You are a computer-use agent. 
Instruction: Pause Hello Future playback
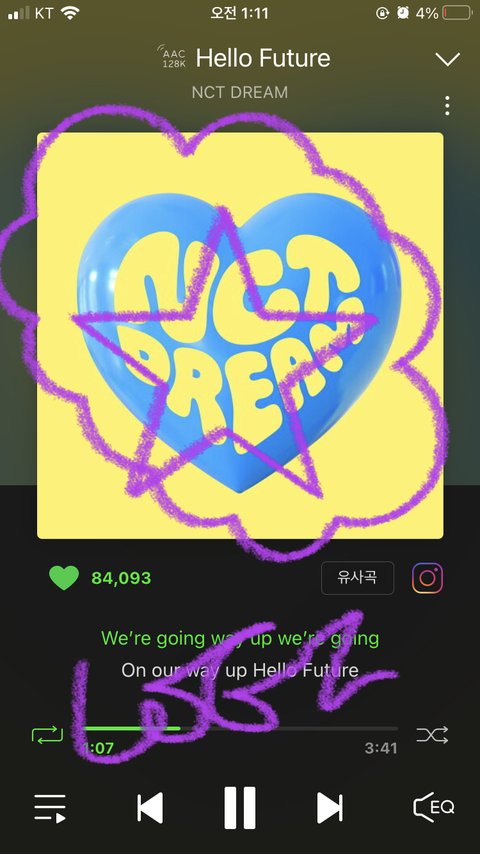[240, 808]
